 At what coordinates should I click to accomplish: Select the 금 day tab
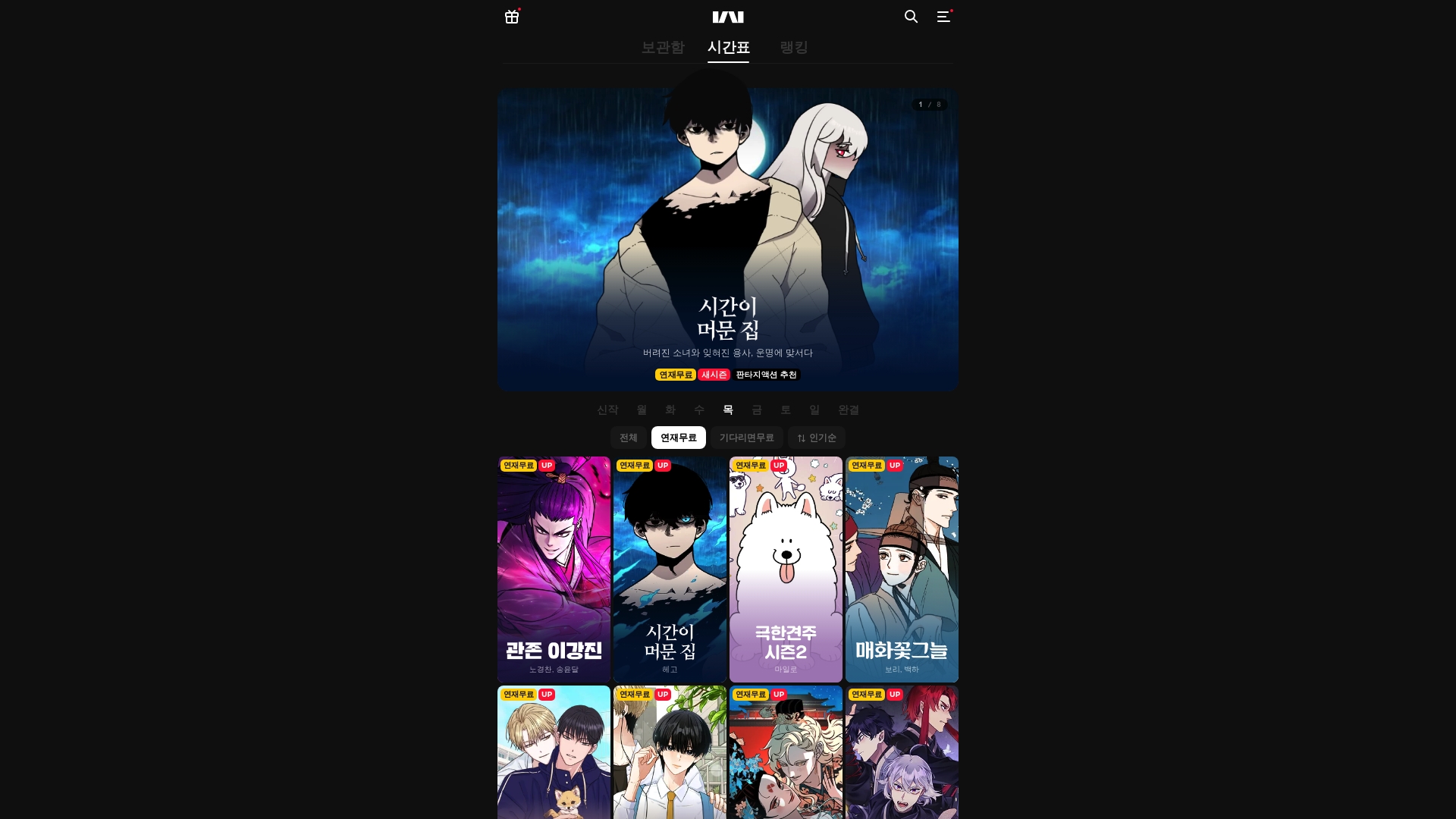click(x=757, y=409)
